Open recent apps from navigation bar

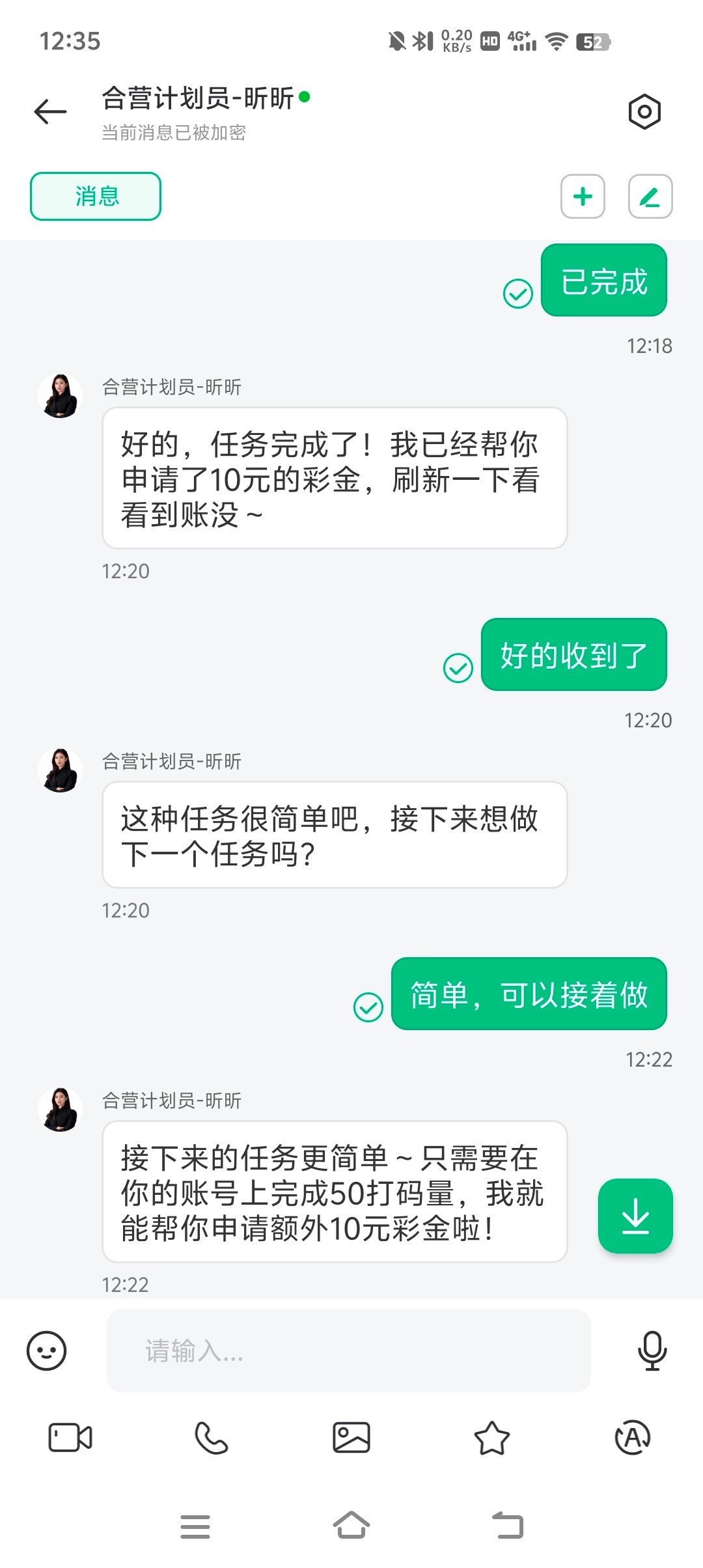[195, 1526]
